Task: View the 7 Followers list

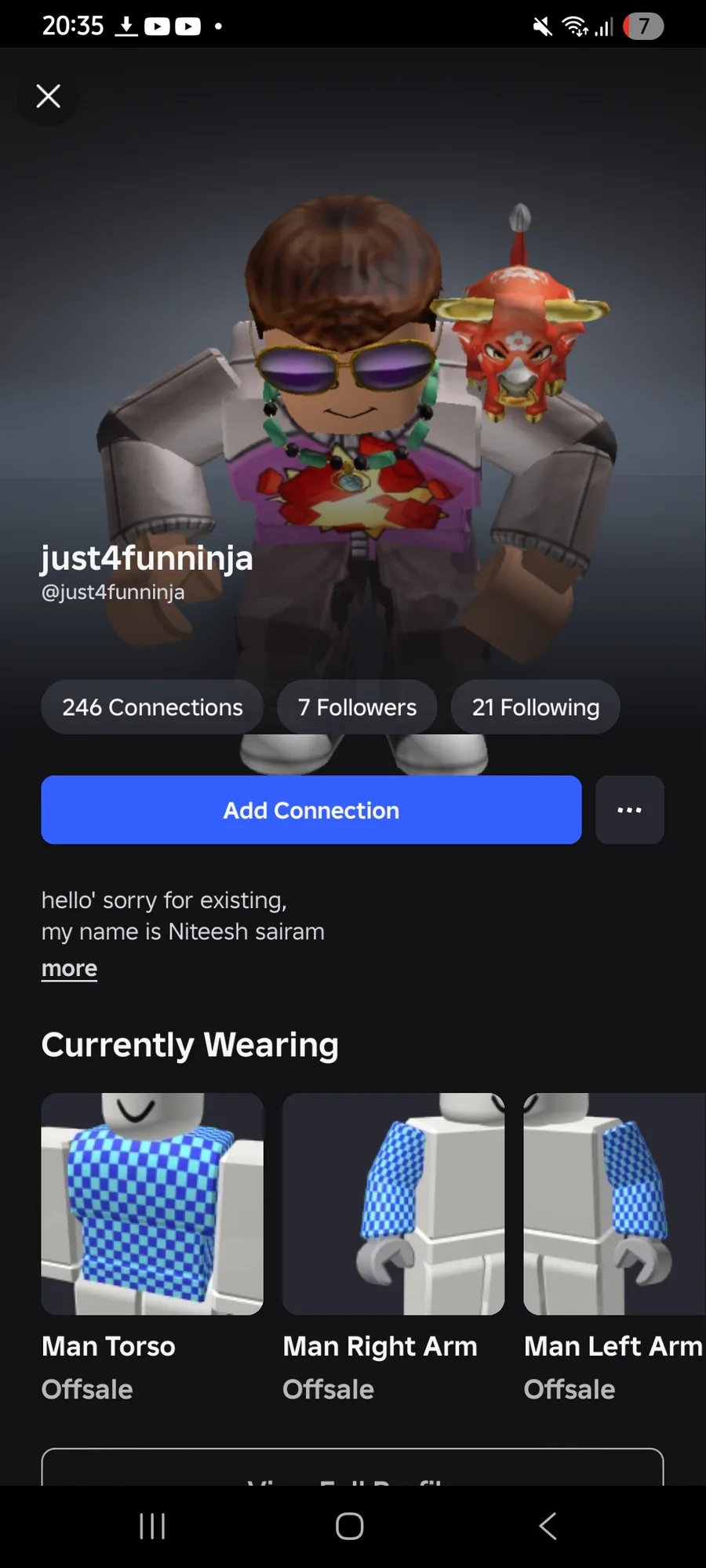Action: coord(357,707)
